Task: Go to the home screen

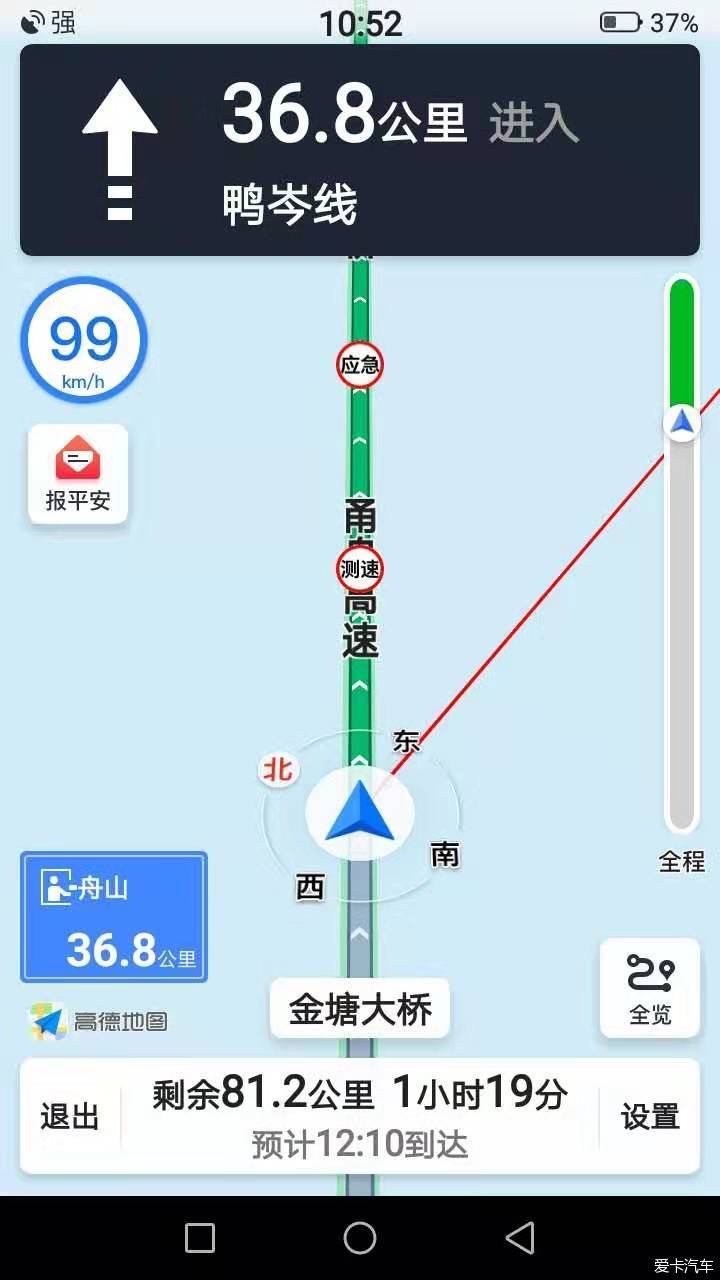Action: [360, 1238]
